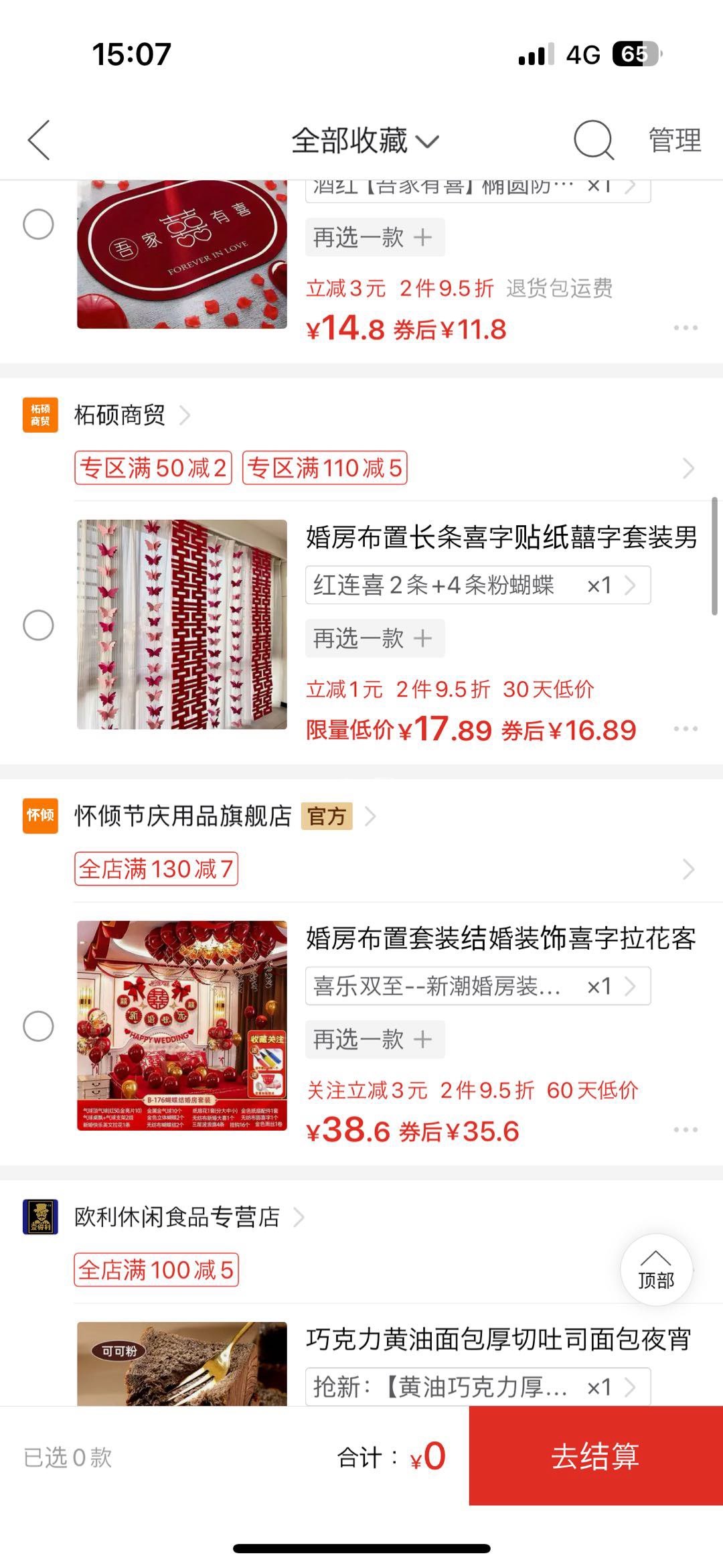Change variant 喜乐双至 for wedding decoration set

pyautogui.click(x=477, y=986)
